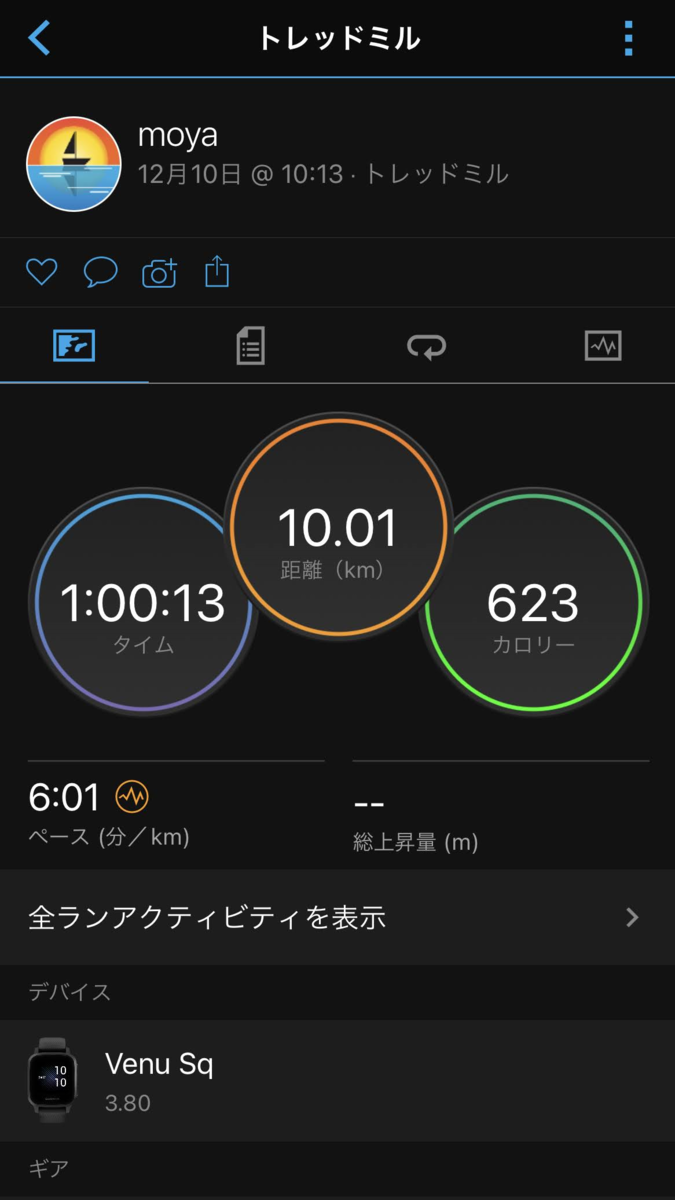Share this treadmill activity
This screenshot has width=675, height=1200.
217,272
